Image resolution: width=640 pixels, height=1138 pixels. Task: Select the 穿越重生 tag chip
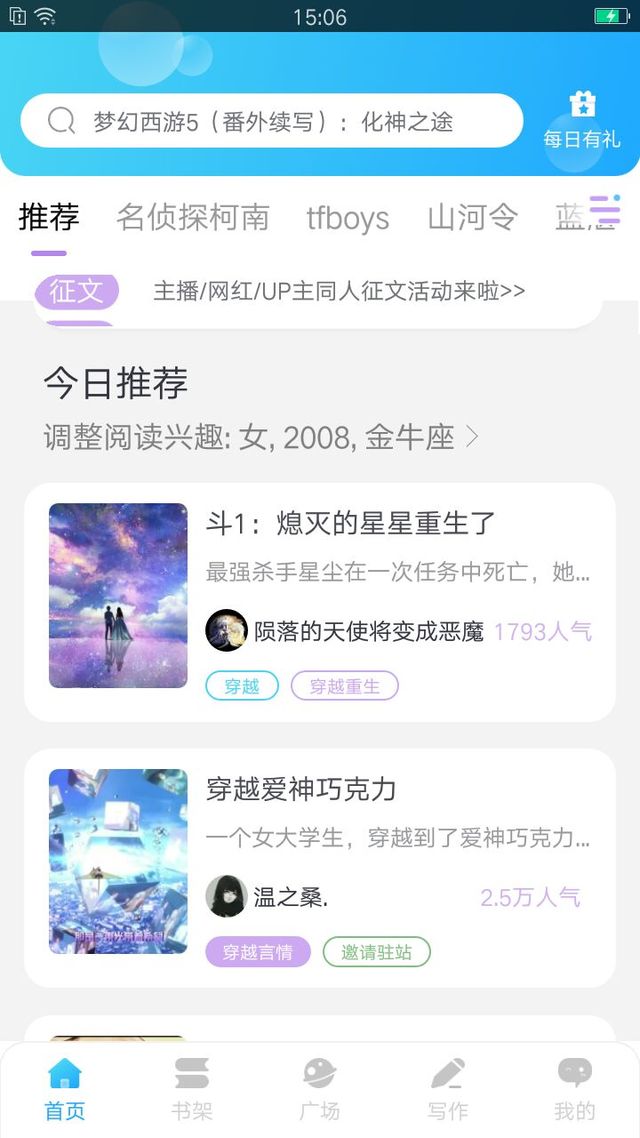[345, 686]
